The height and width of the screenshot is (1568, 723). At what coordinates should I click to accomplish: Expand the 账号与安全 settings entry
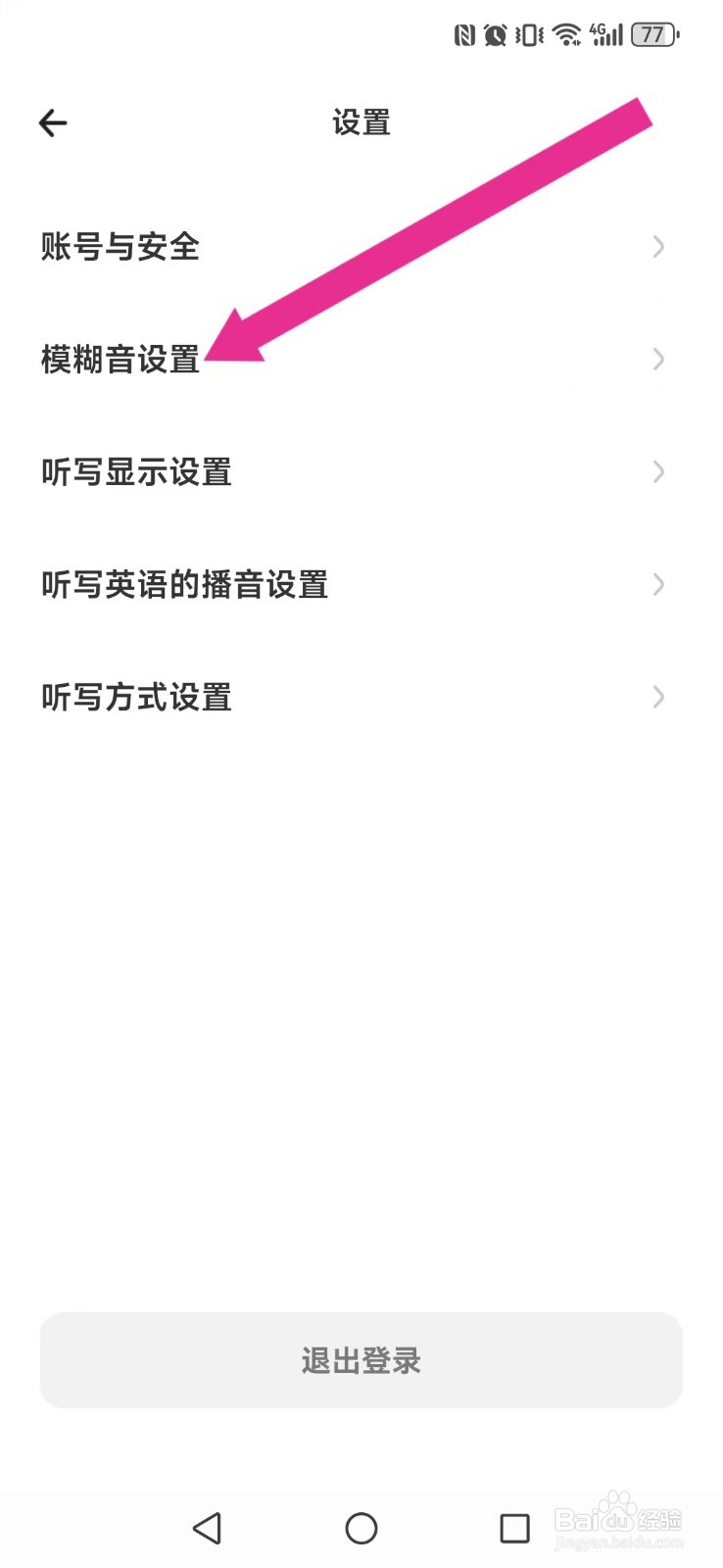click(657, 247)
